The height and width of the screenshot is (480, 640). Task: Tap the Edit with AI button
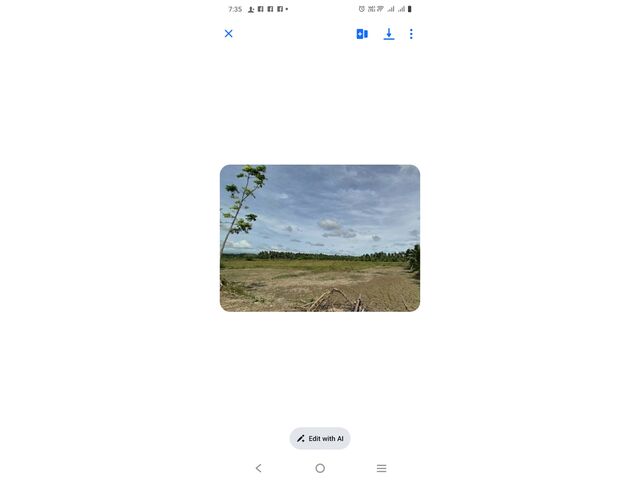[x=320, y=438]
